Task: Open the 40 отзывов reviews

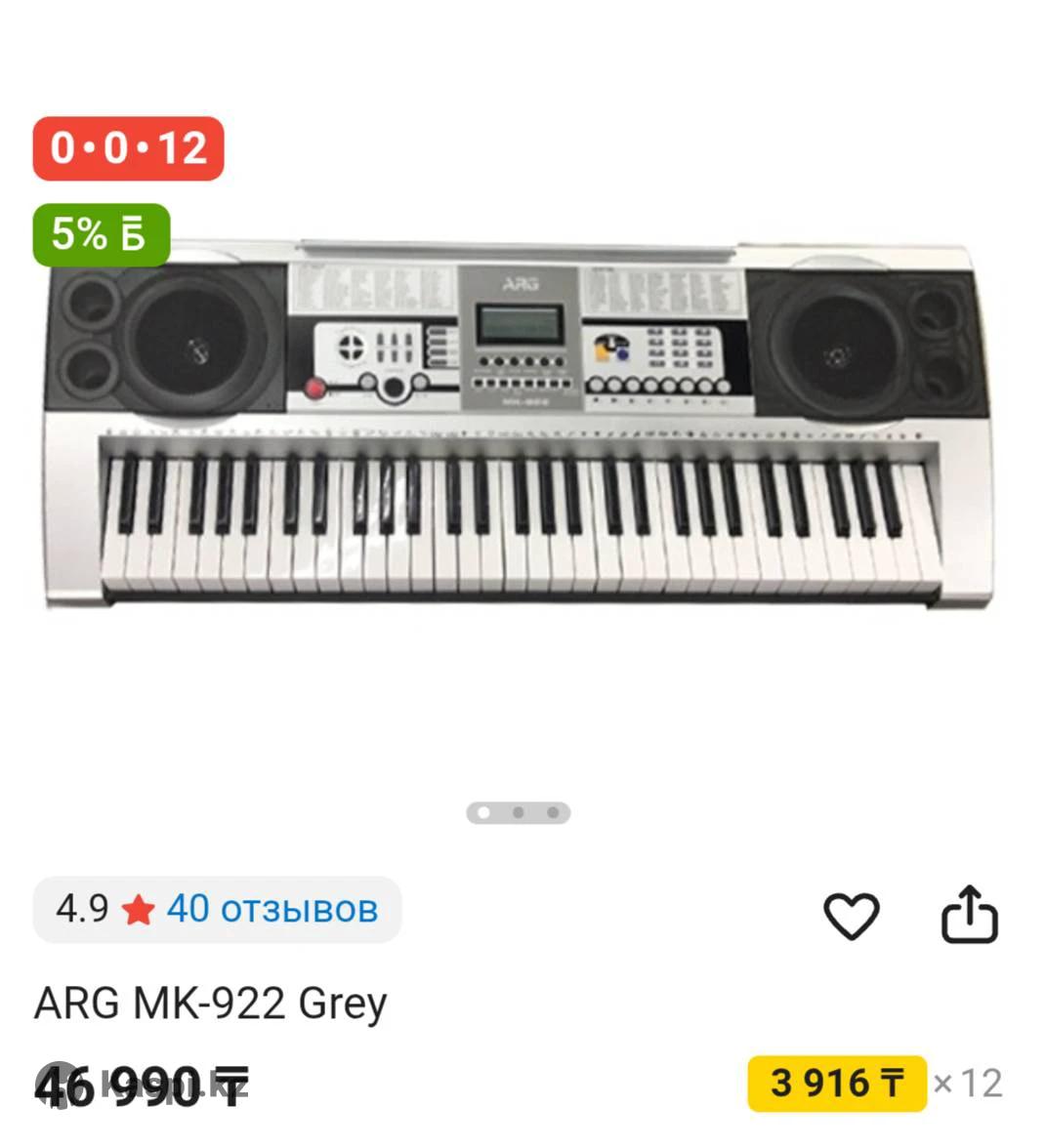Action: point(272,909)
